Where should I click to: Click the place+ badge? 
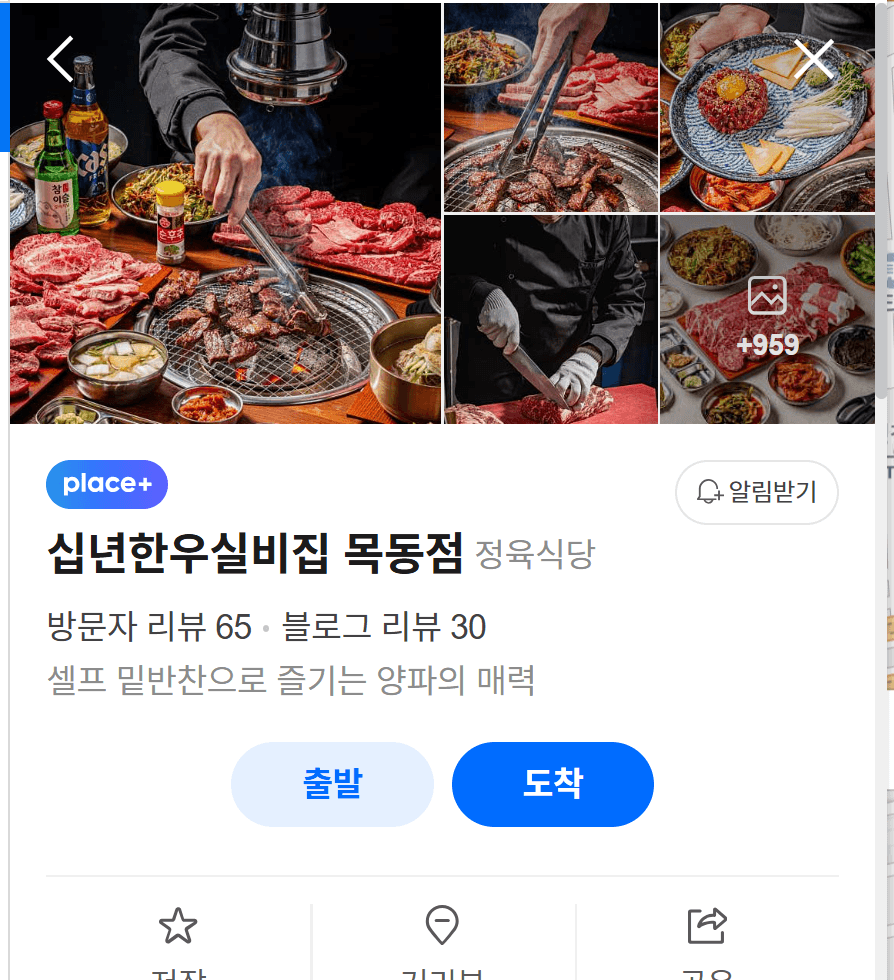tap(107, 484)
